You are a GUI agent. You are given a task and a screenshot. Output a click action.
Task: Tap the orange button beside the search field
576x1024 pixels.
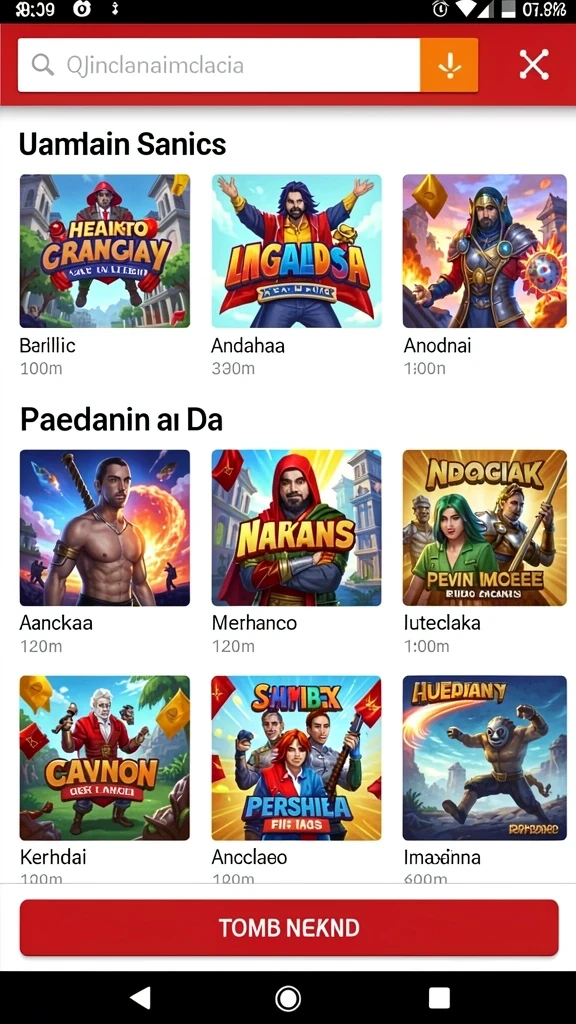(449, 65)
